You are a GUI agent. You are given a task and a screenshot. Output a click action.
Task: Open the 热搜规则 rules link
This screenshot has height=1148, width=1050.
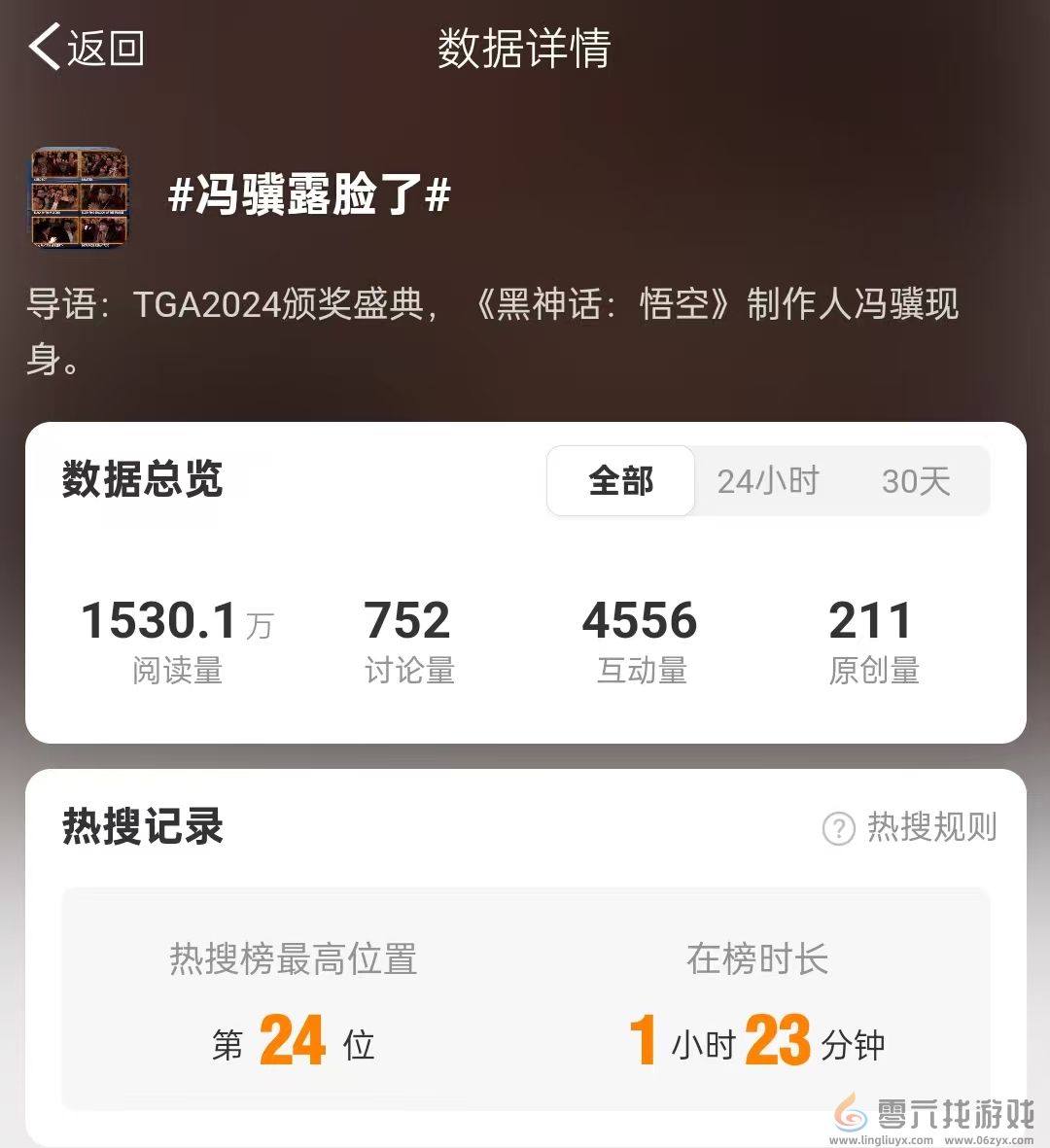[931, 827]
